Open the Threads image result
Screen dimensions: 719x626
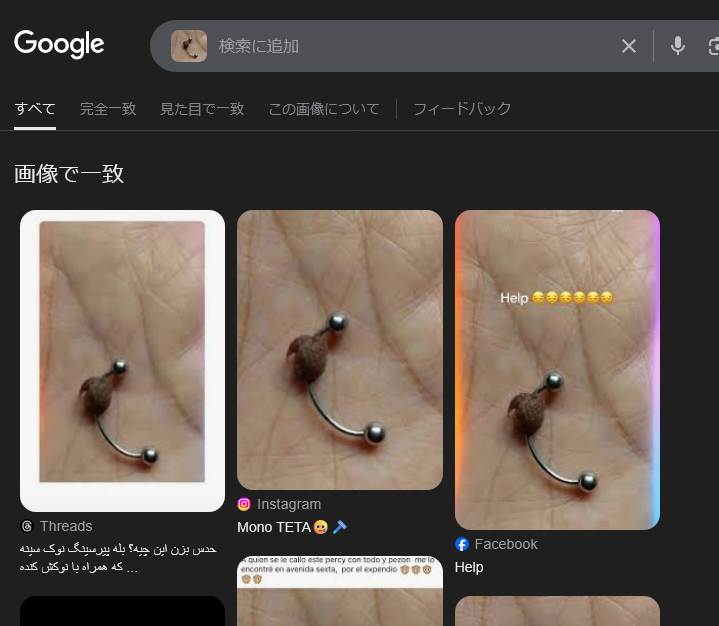click(122, 360)
